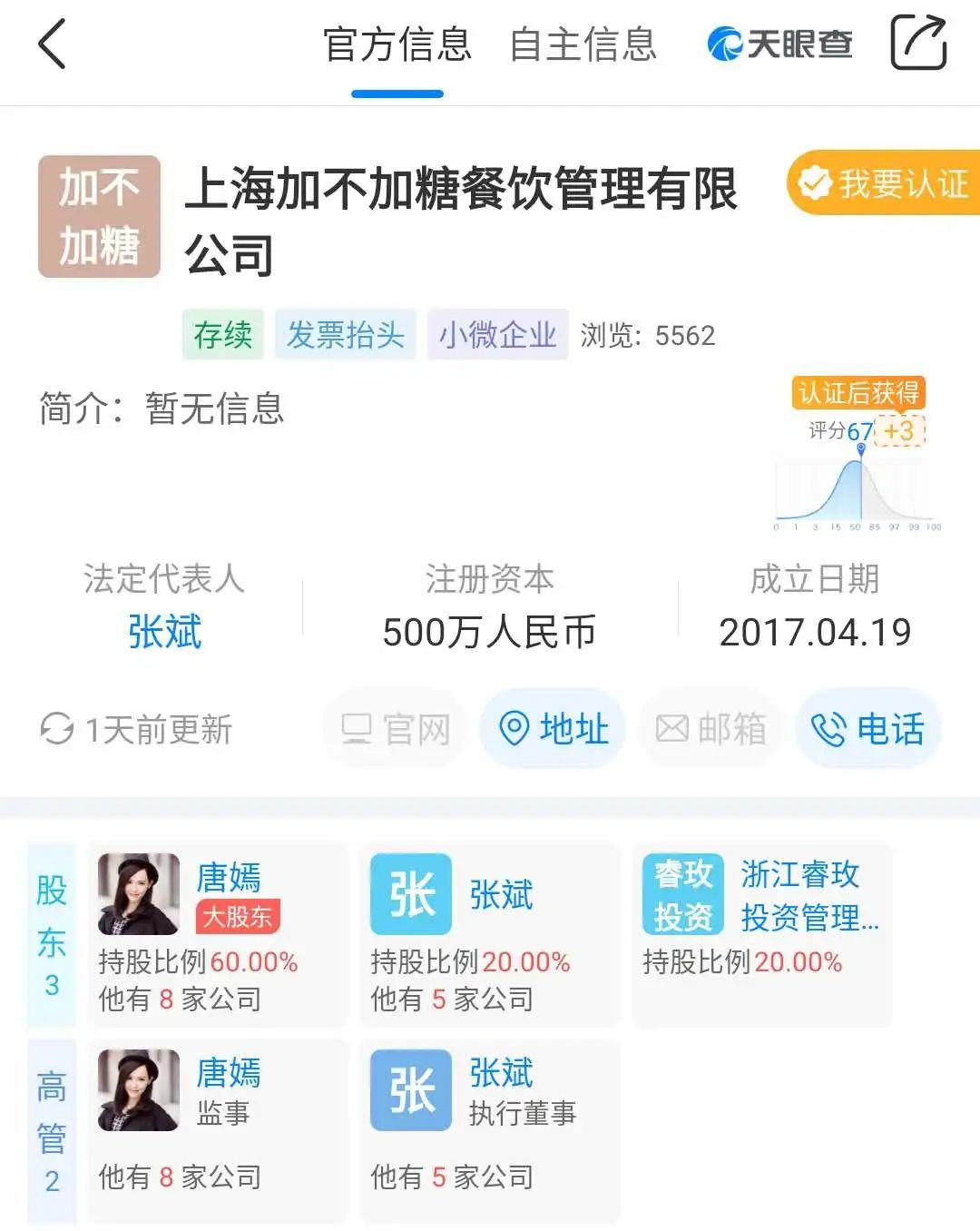Tap the 邮箱 button
Viewport: 980px width, 1231px height.
pos(710,729)
